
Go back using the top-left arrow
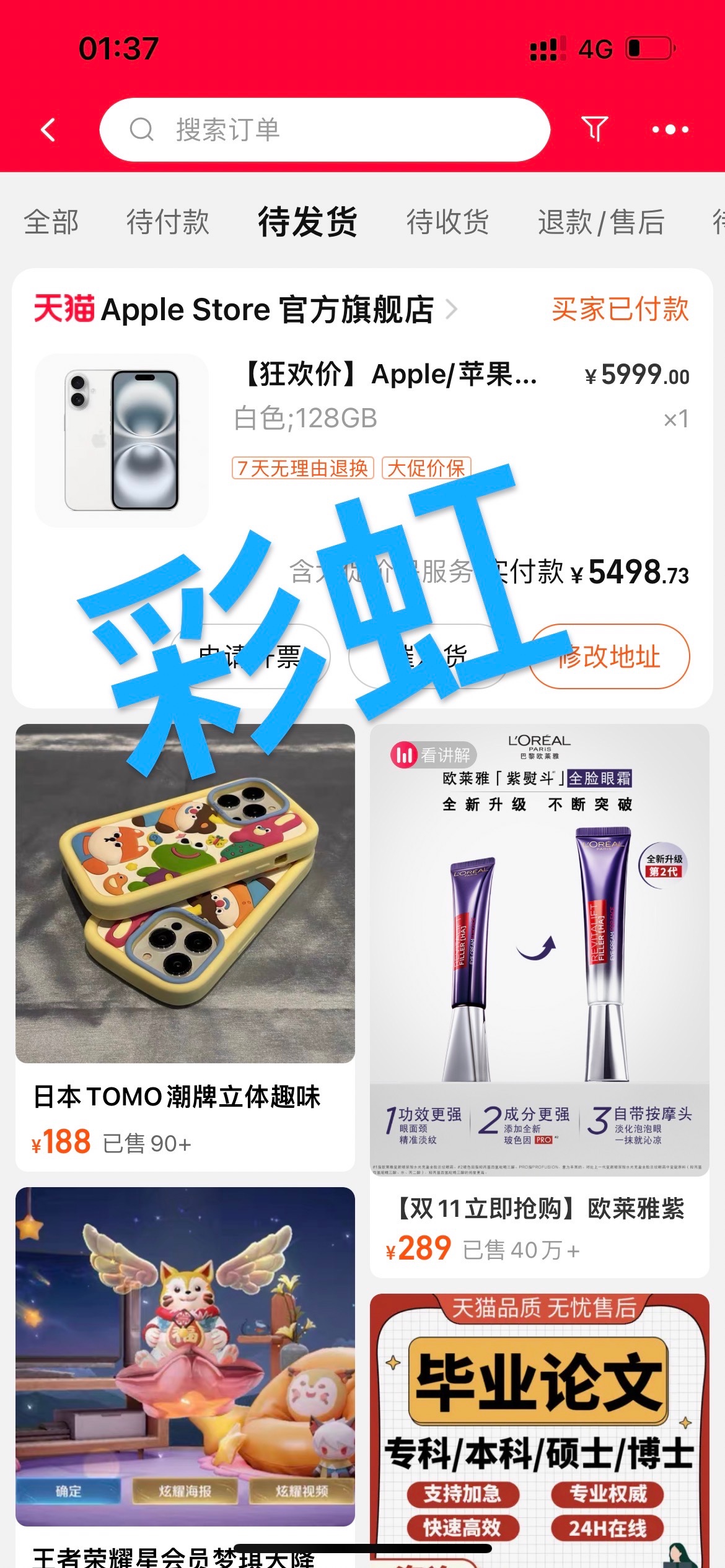(48, 130)
